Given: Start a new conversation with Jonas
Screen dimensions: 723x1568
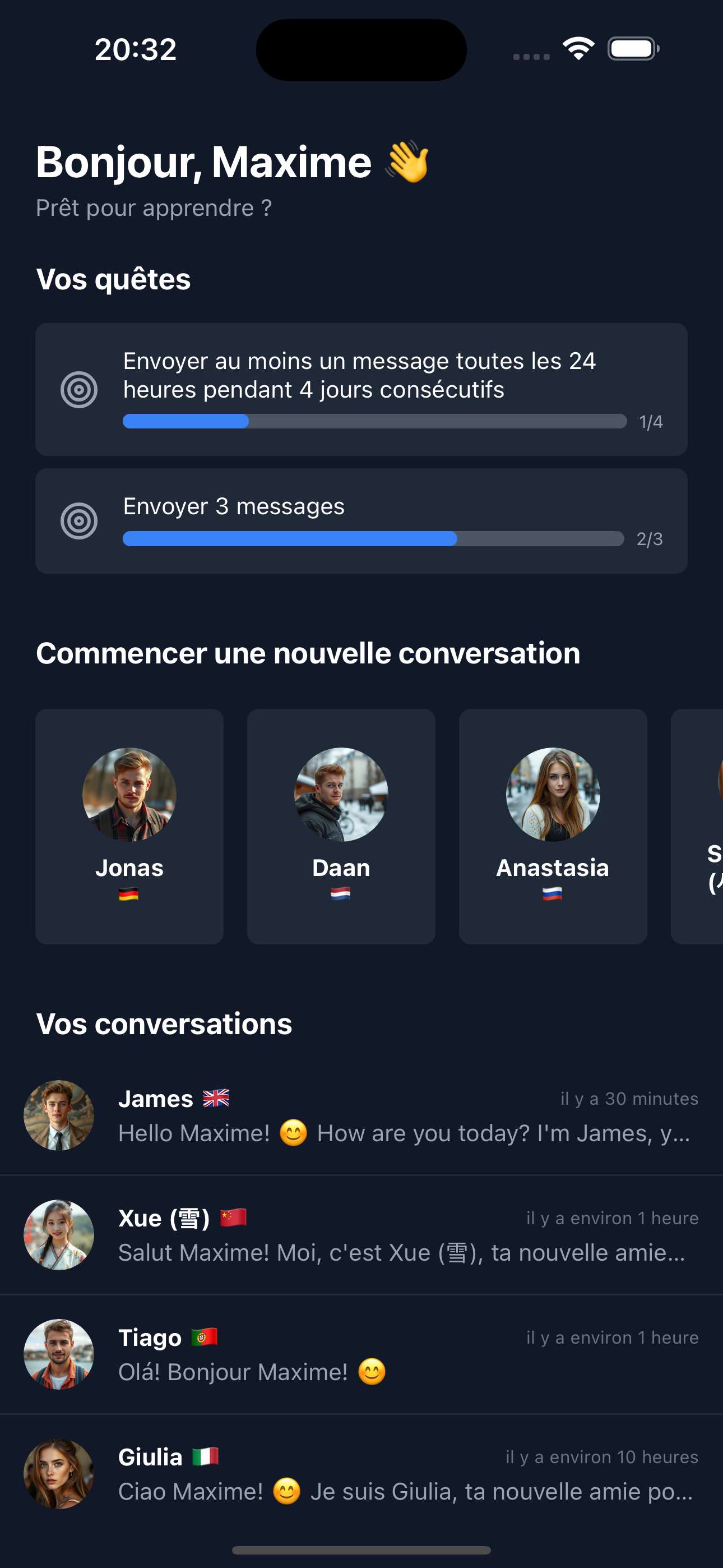Looking at the screenshot, I should click(x=129, y=825).
